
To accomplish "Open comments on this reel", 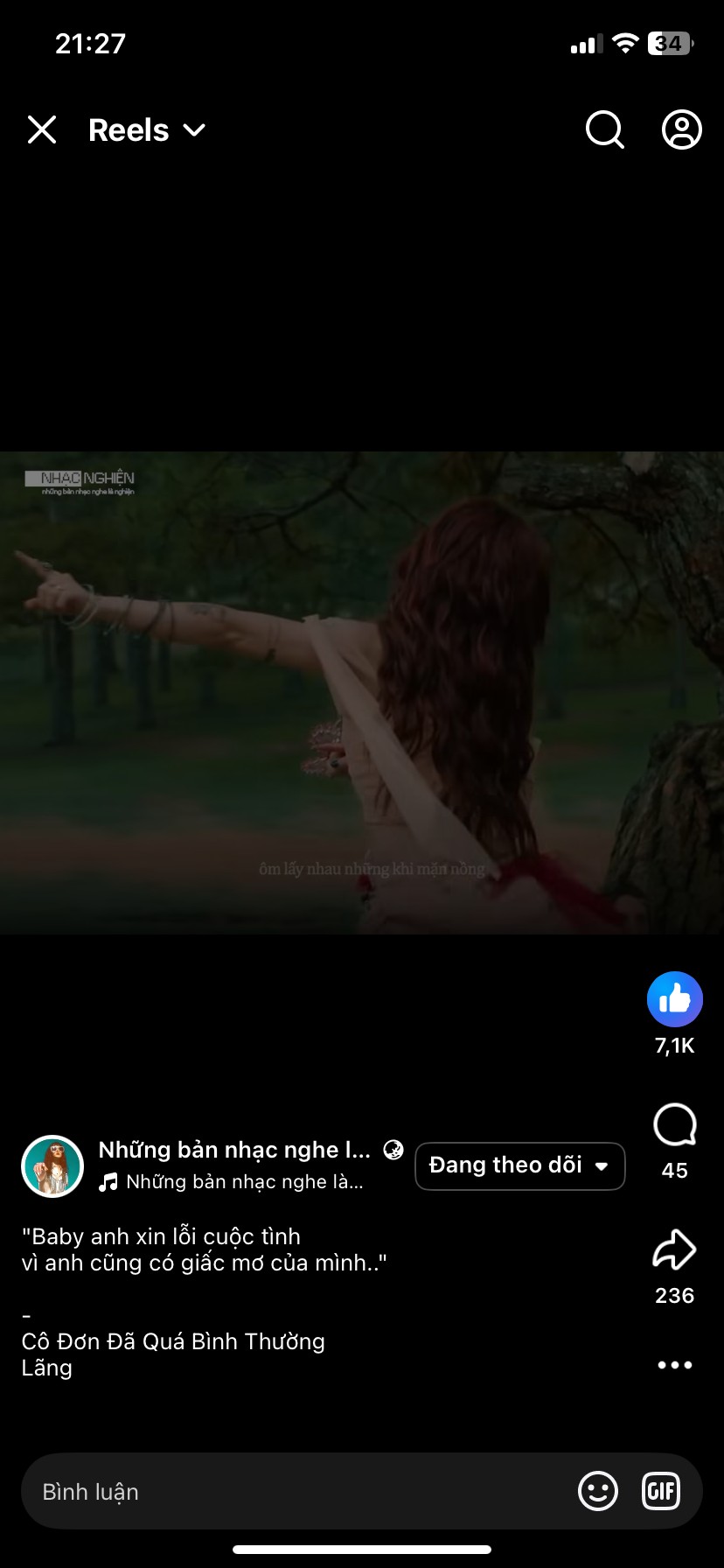I will 674,1125.
